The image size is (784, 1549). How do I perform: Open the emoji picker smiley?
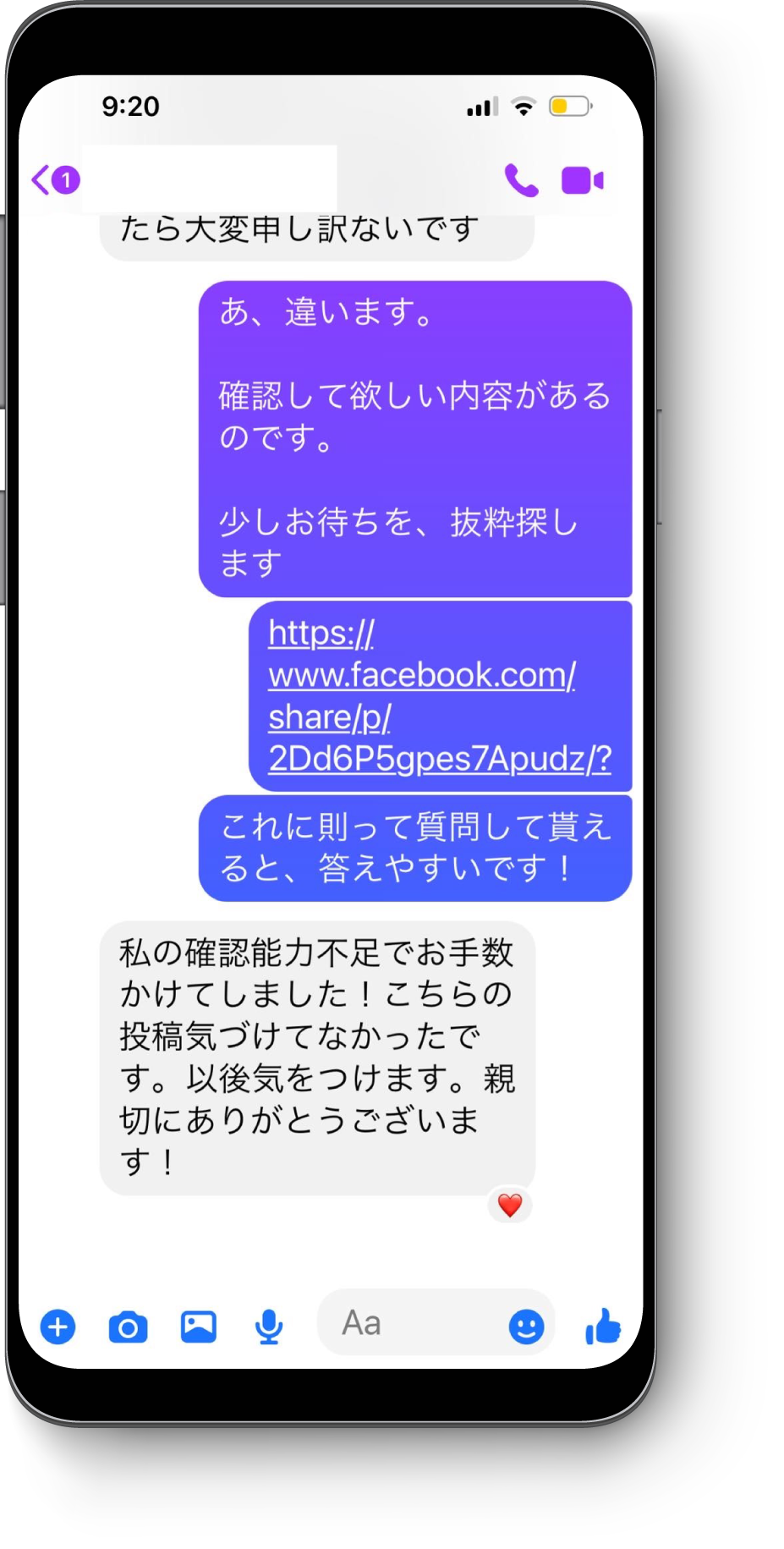[x=526, y=1327]
